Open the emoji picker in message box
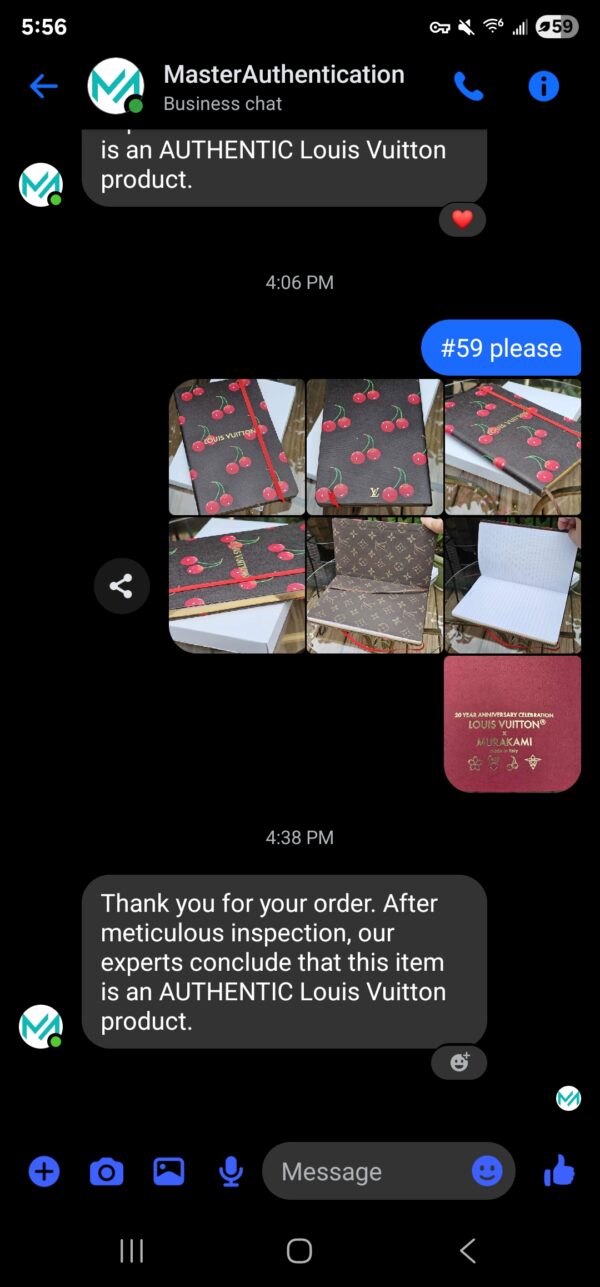 (x=487, y=1171)
